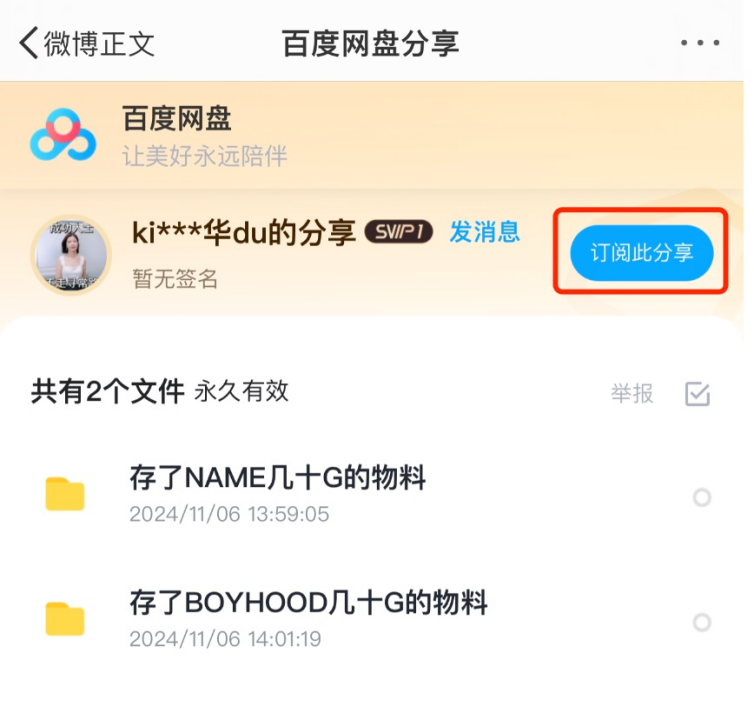Select the NAME folder's radio circle
This screenshot has height=720, width=754.
pos(702,497)
